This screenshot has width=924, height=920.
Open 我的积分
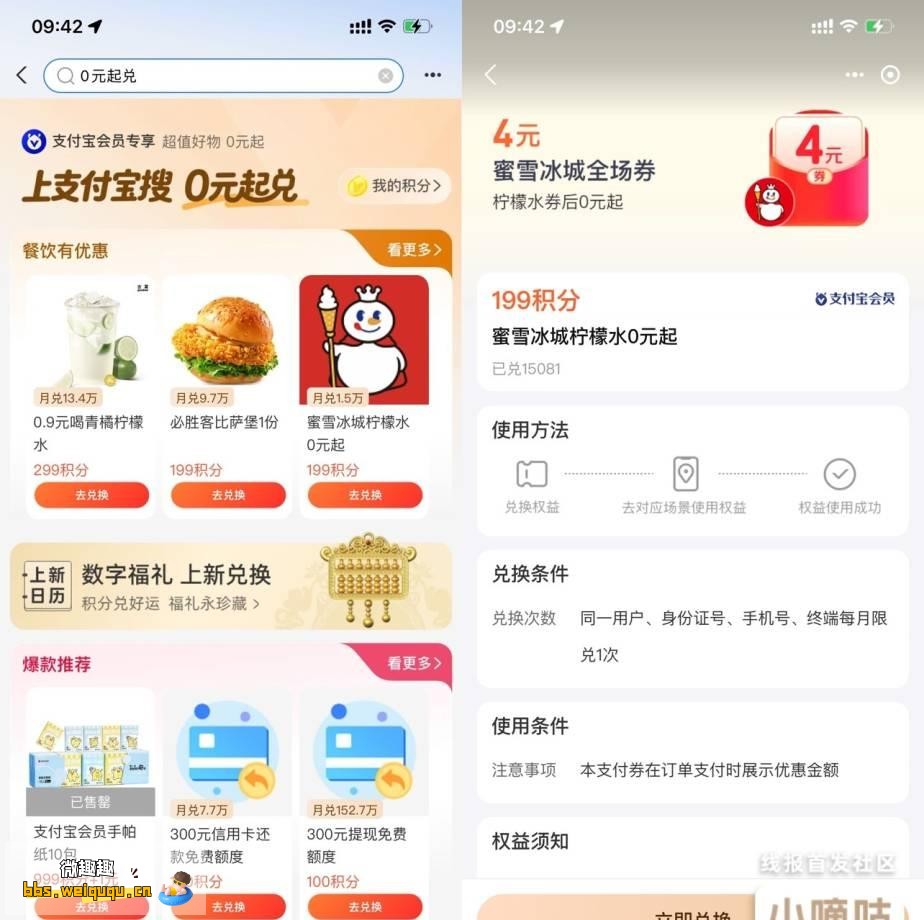[x=398, y=186]
